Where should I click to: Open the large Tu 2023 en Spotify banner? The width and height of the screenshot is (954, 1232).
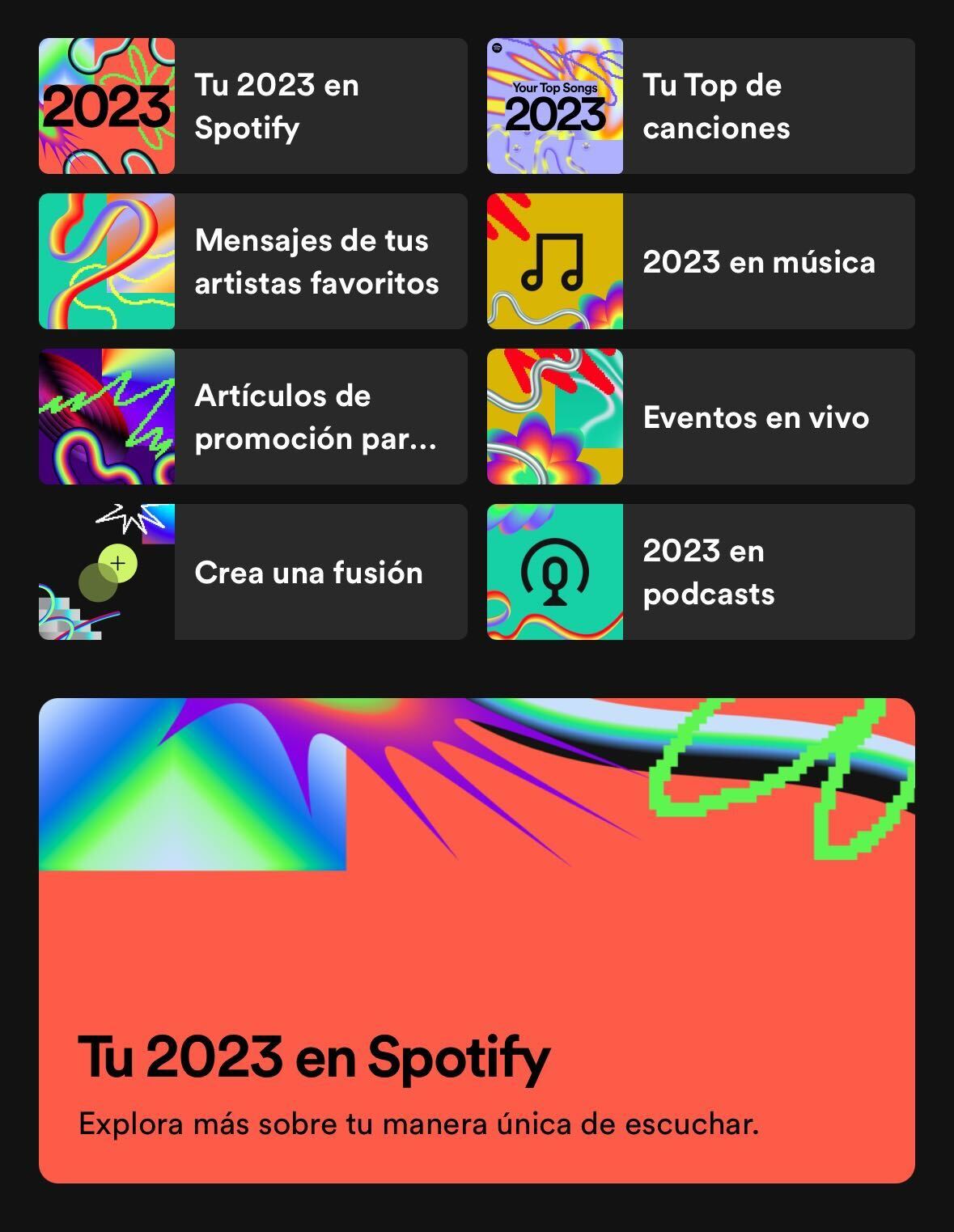(477, 940)
